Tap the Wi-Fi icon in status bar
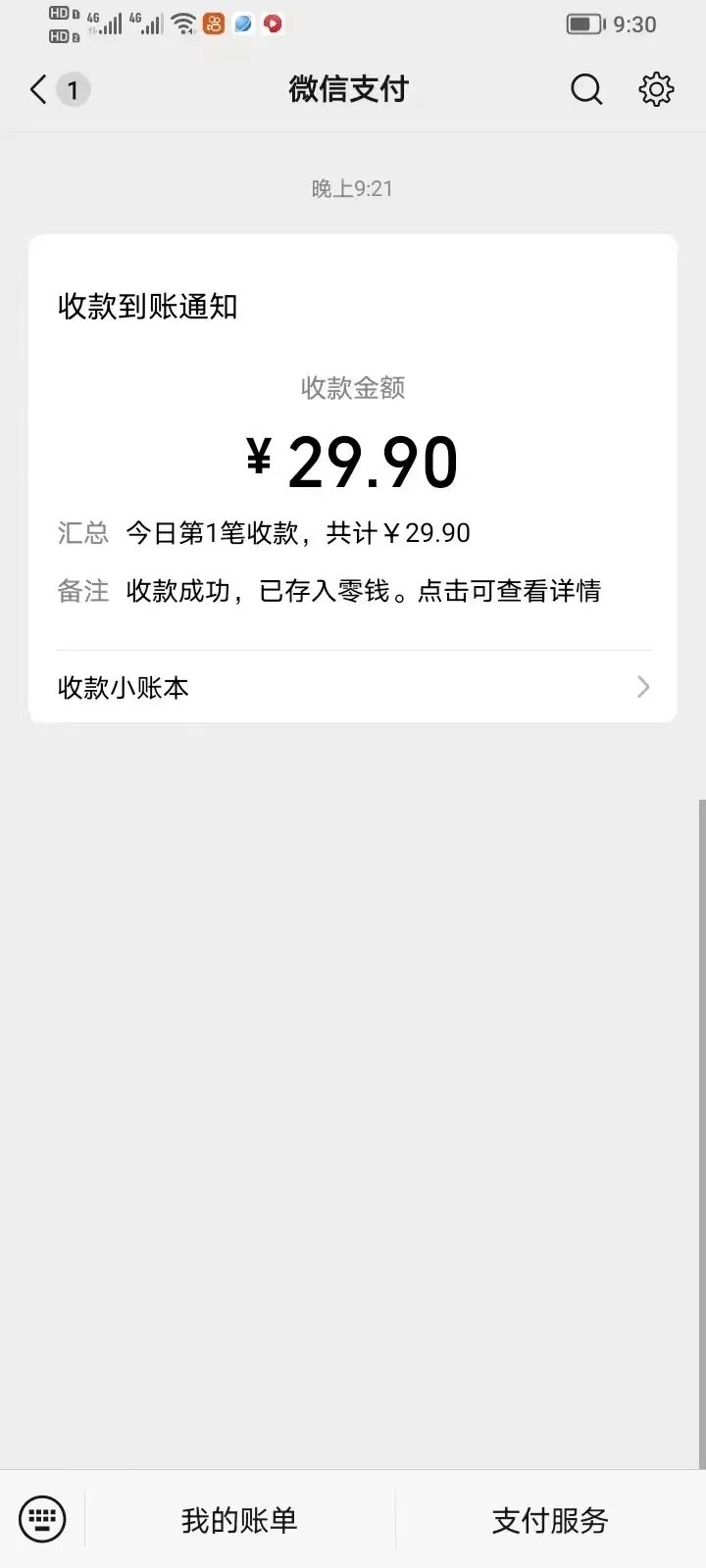The width and height of the screenshot is (706, 1568). pos(183,24)
